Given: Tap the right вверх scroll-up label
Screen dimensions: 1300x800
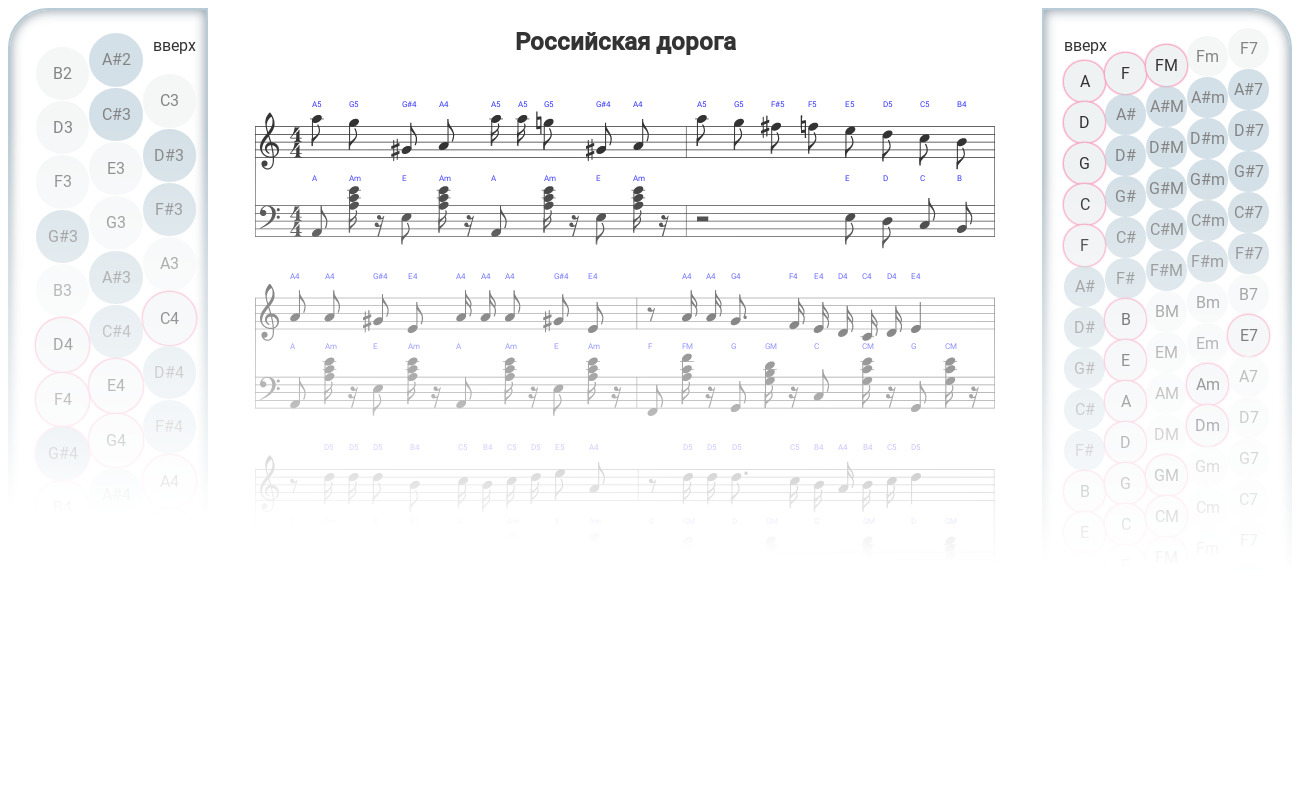Looking at the screenshot, I should [1085, 46].
